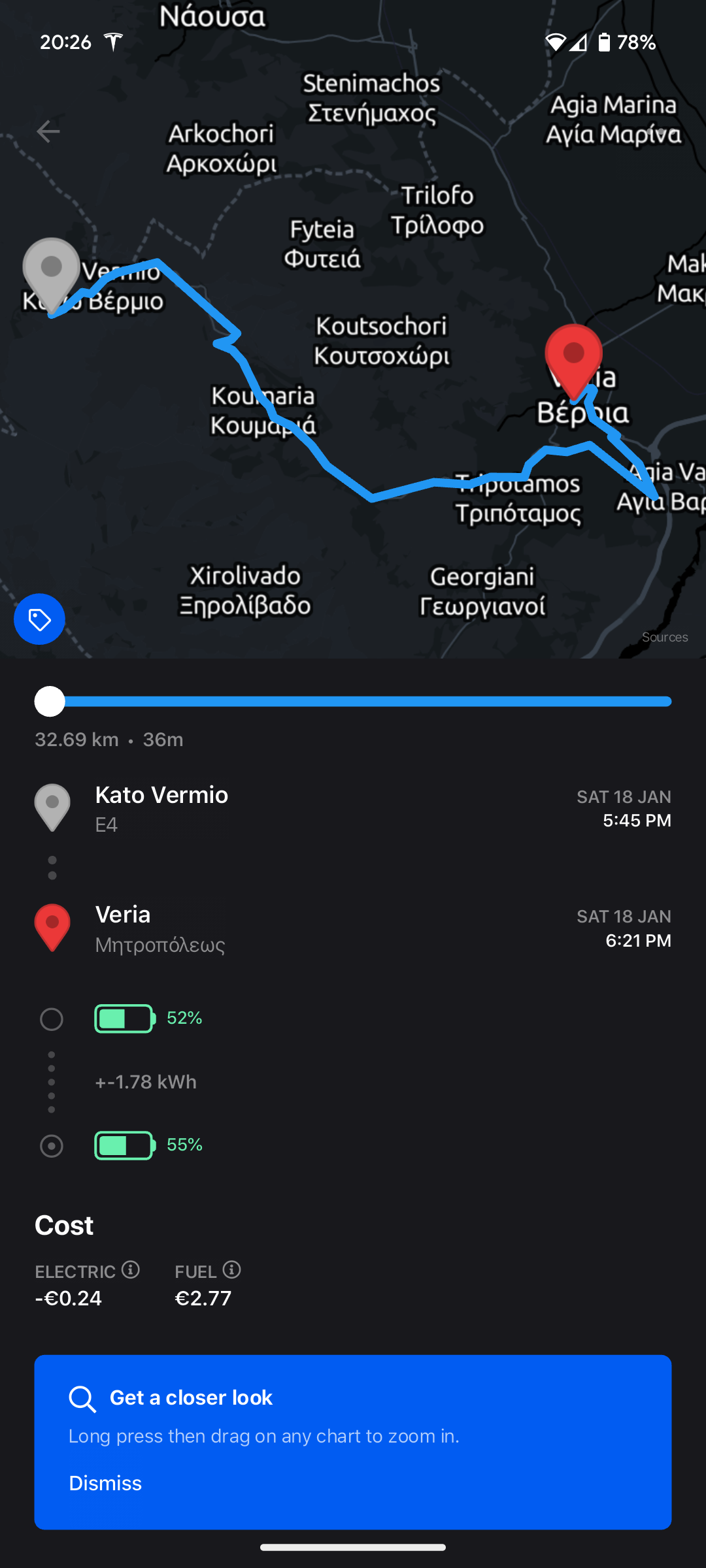Open the Fuel cost info icon
Screen dimensions: 706x1568
(232, 1269)
